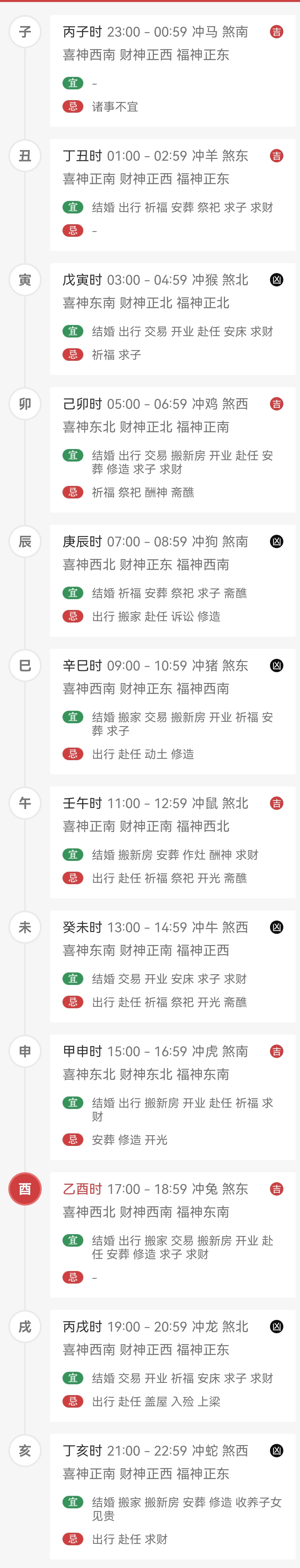The width and height of the screenshot is (300, 1568).
Task: Jump to the 辰 hour marker
Action: [x=25, y=541]
